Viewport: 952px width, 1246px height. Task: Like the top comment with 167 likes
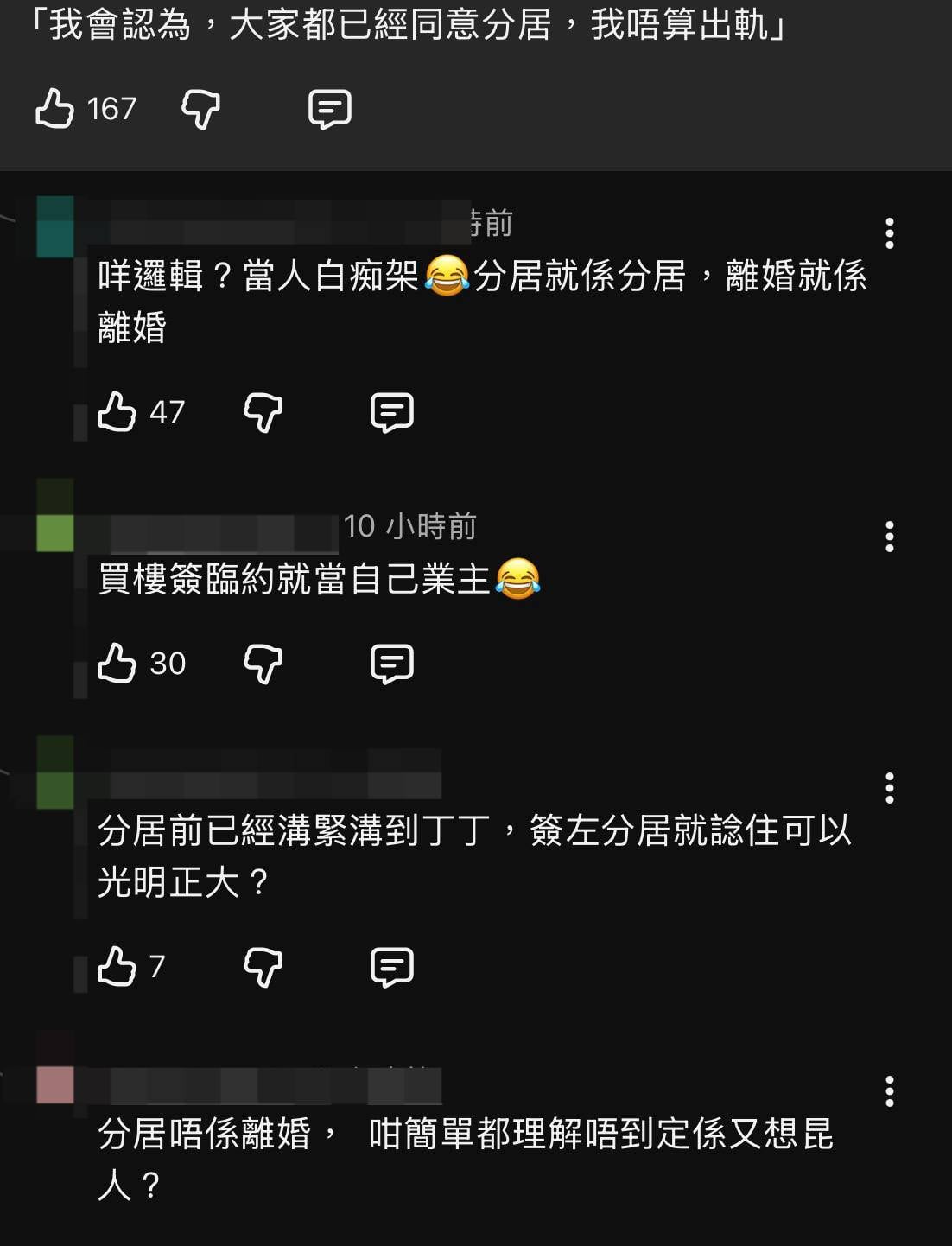(x=55, y=109)
